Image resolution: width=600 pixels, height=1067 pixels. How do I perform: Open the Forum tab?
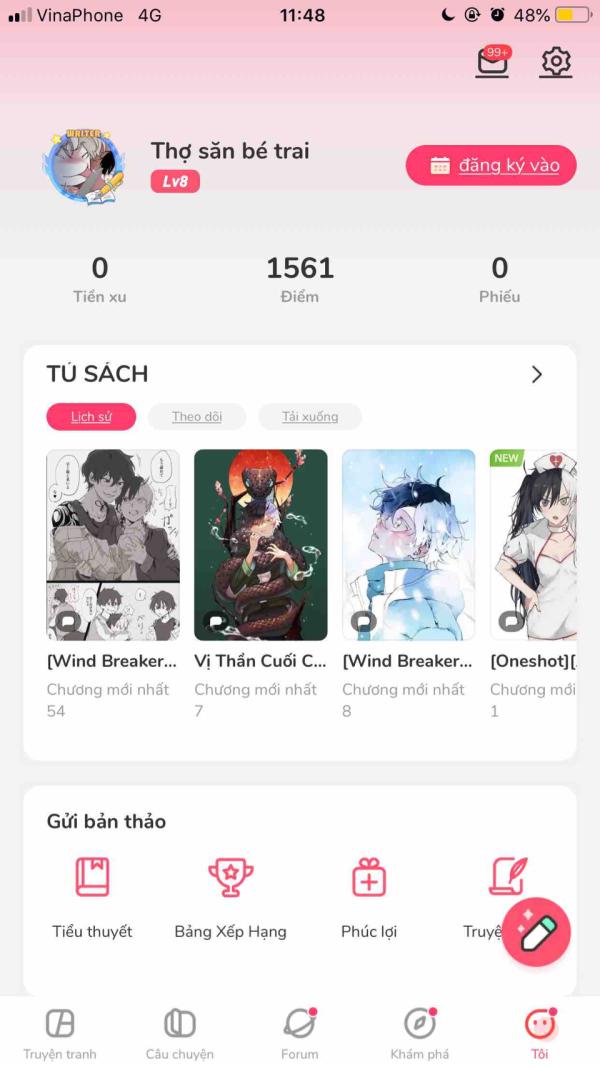coord(299,1033)
